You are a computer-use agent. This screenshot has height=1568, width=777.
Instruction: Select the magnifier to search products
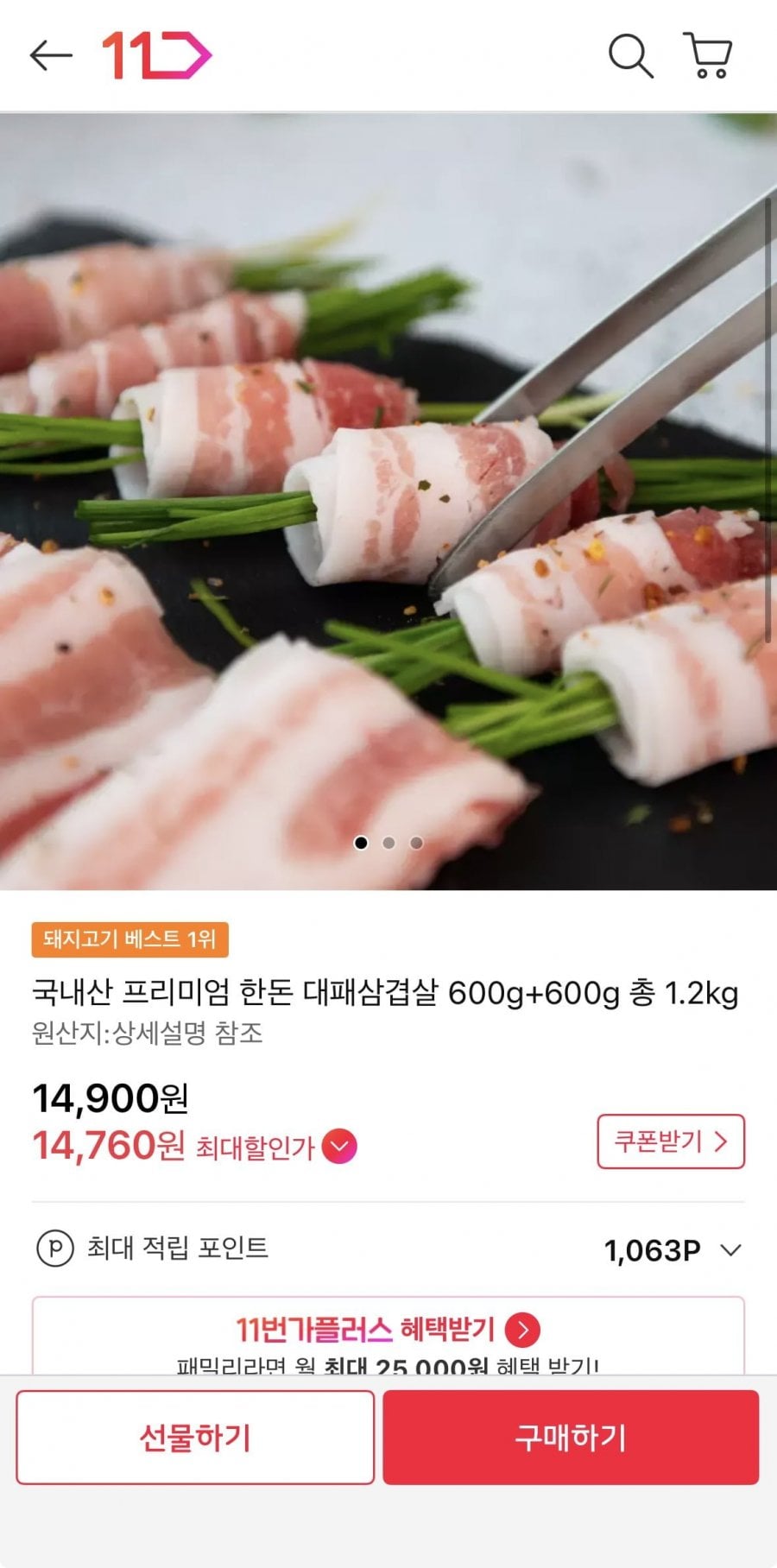(x=631, y=54)
